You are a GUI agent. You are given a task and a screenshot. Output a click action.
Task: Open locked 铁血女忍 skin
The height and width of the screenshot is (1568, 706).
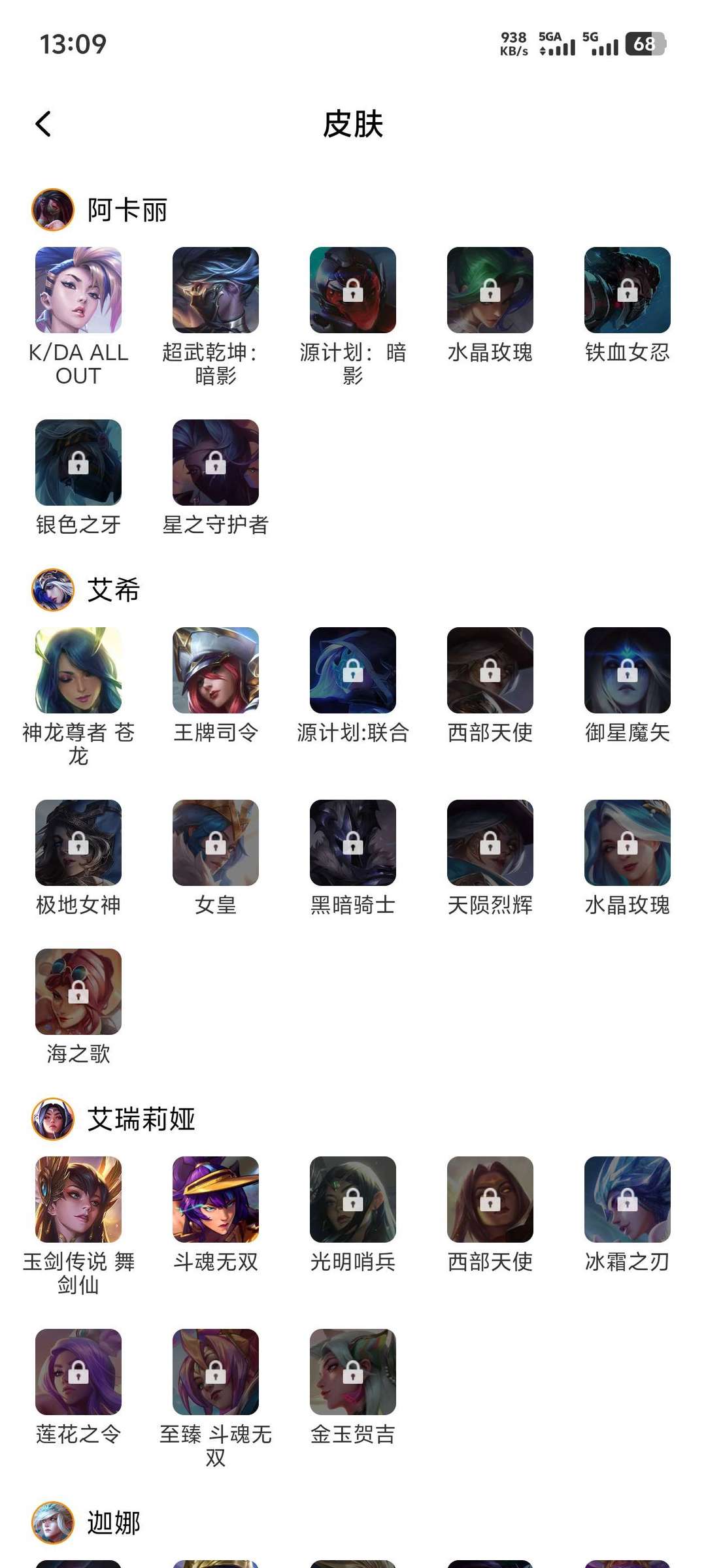point(628,290)
